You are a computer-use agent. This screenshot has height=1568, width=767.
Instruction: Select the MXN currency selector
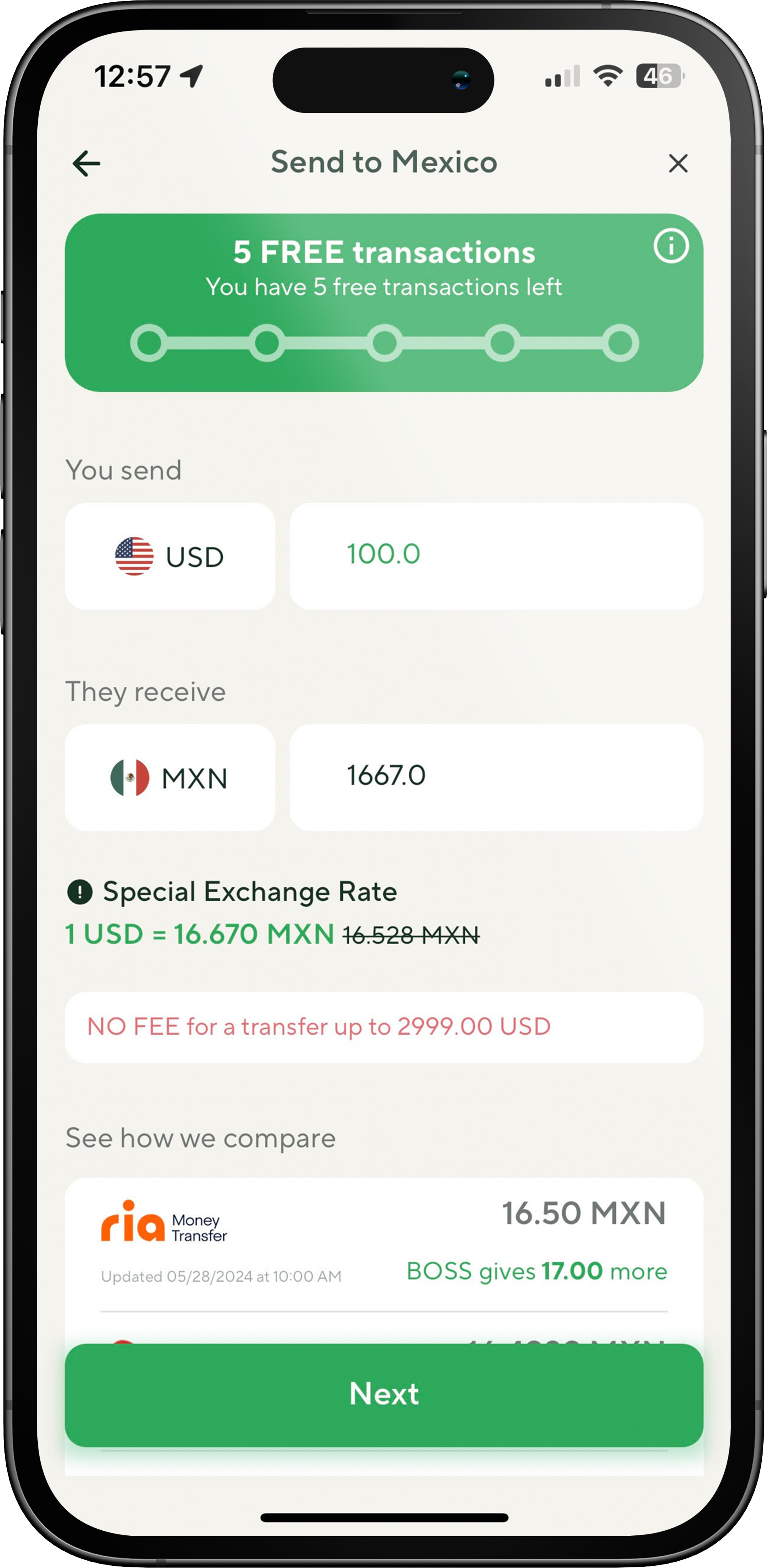(170, 777)
